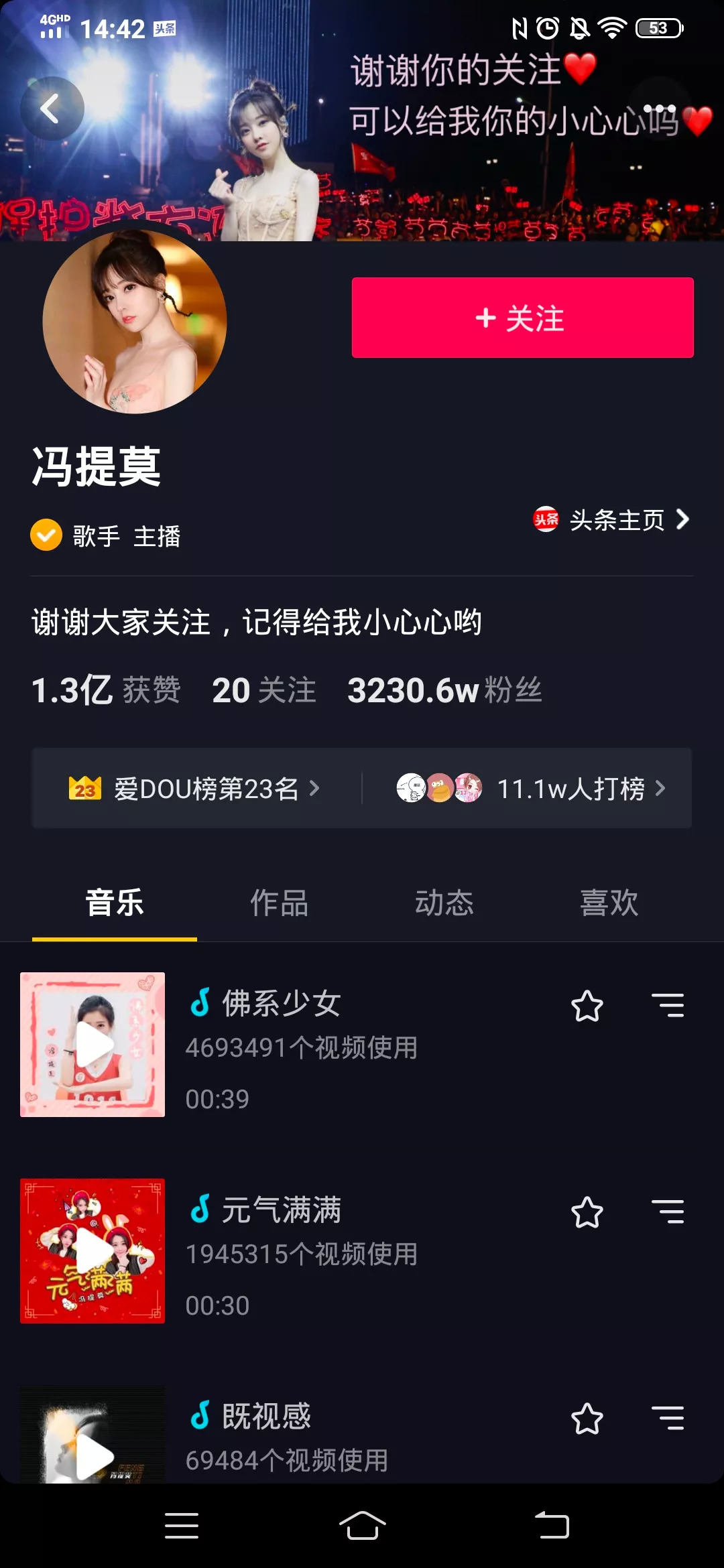This screenshot has height=1568, width=724.
Task: Play the song 佛系少女
Action: click(x=93, y=1044)
